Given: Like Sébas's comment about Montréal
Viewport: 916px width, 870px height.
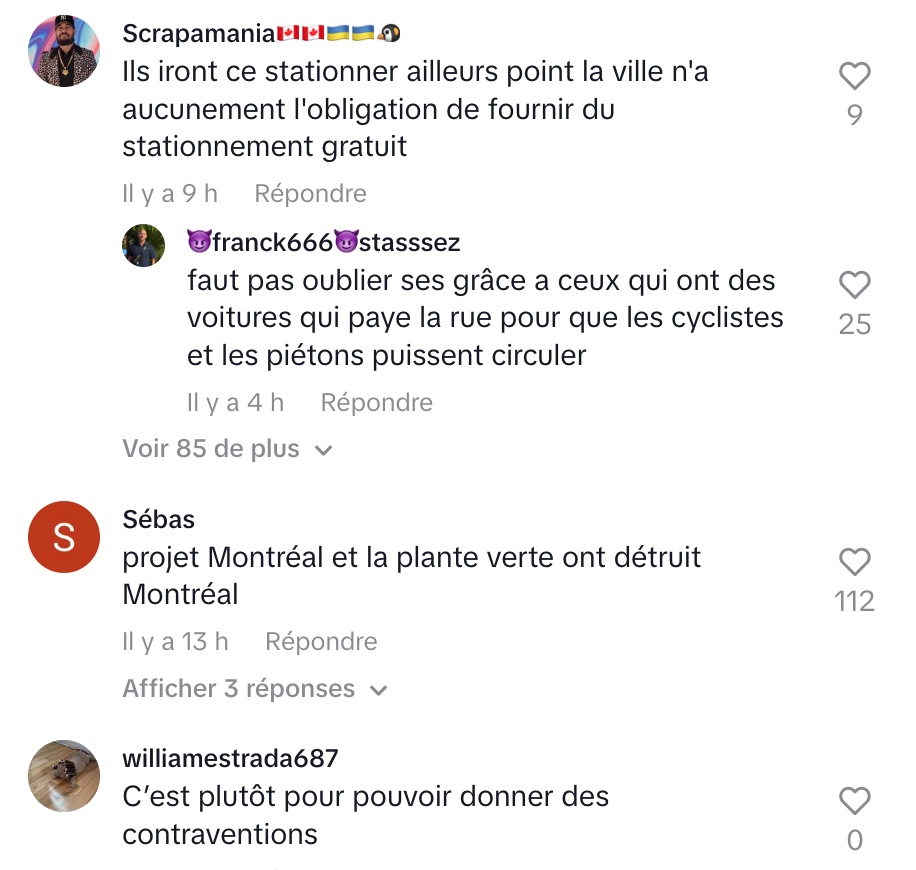Looking at the screenshot, I should tap(854, 563).
